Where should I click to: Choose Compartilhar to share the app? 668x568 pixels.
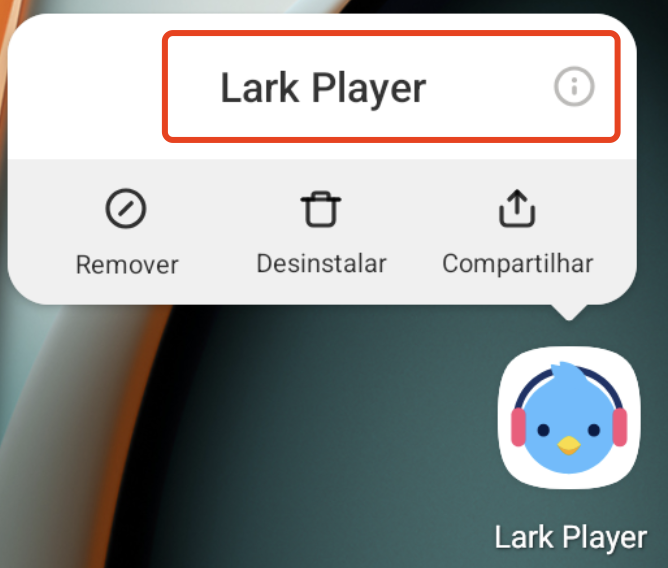point(517,233)
